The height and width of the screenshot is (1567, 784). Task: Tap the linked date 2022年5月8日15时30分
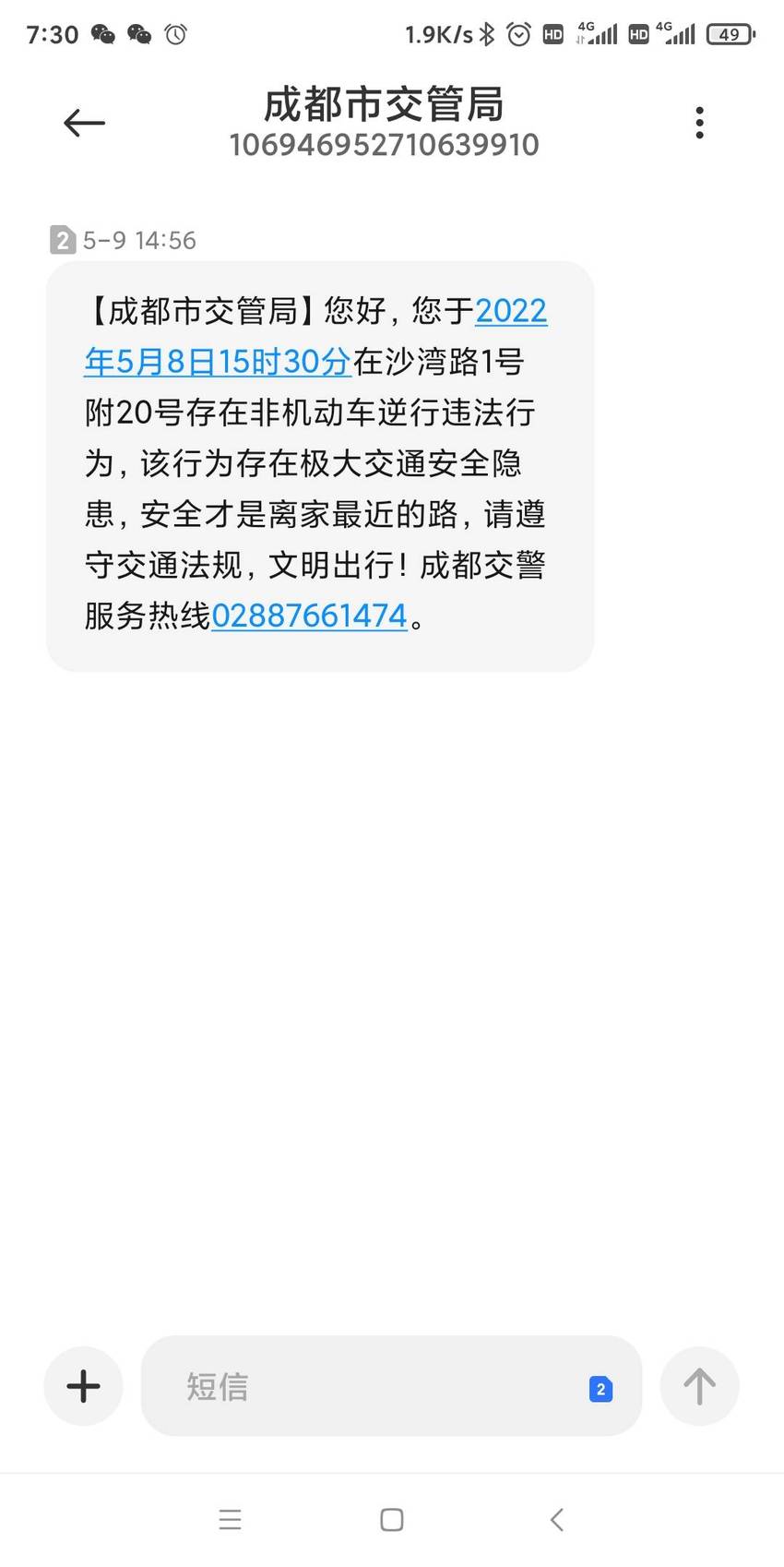[x=316, y=336]
